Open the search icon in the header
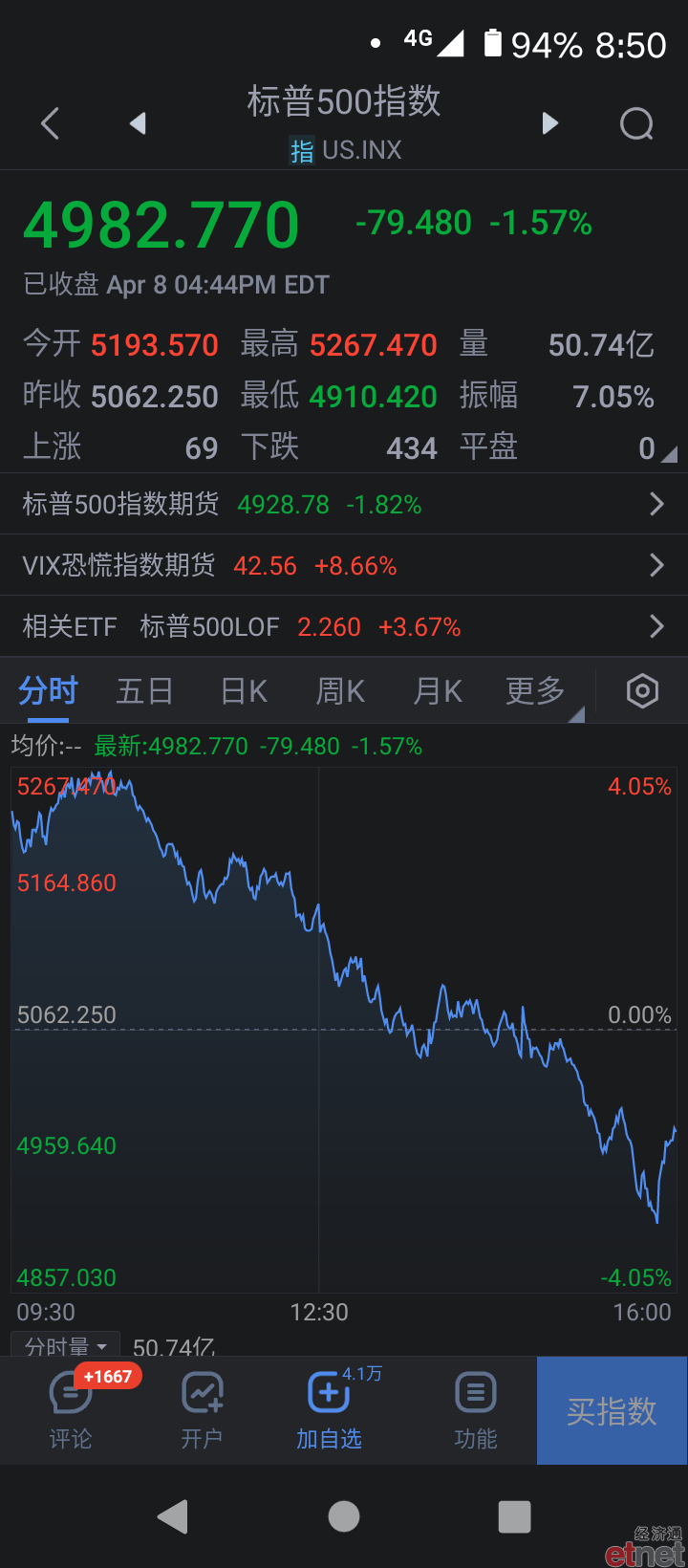Viewport: 688px width, 1568px height. pos(636,123)
